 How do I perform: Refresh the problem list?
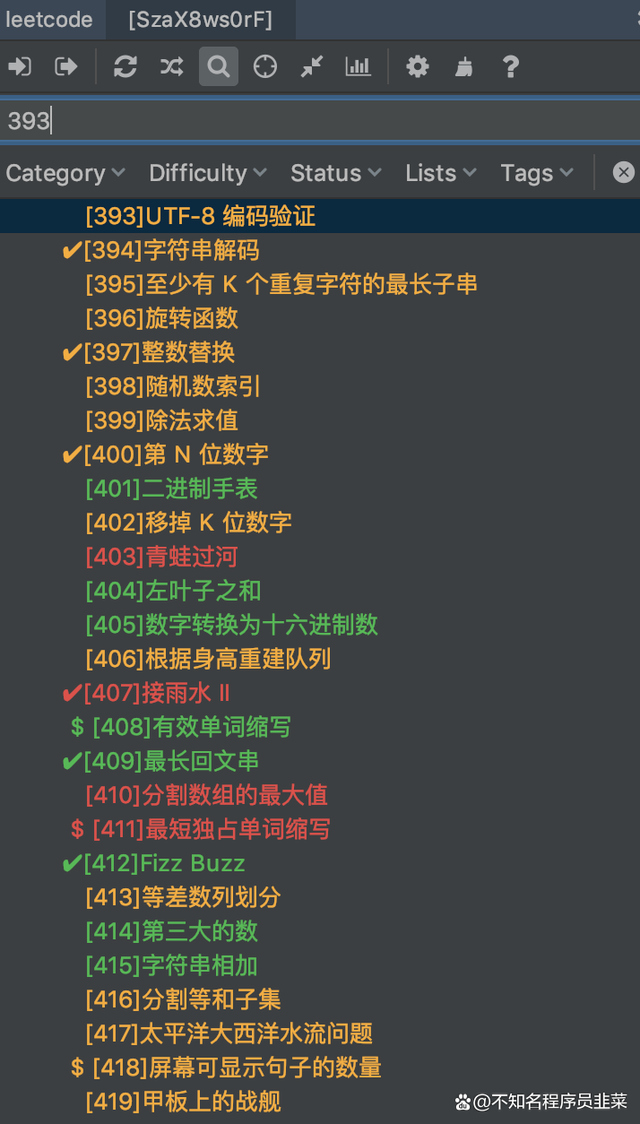point(125,67)
